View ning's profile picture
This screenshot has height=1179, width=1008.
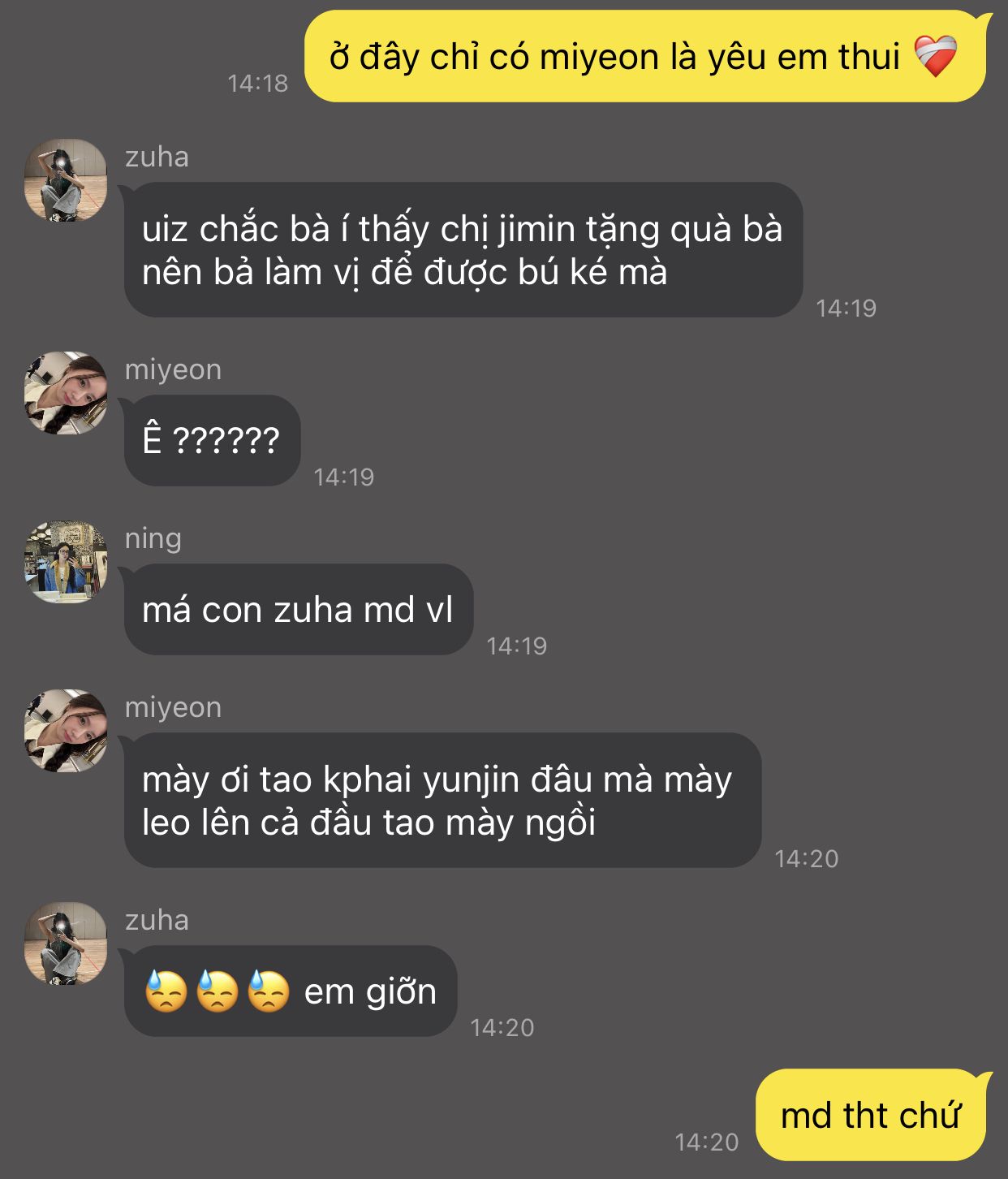pyautogui.click(x=66, y=562)
